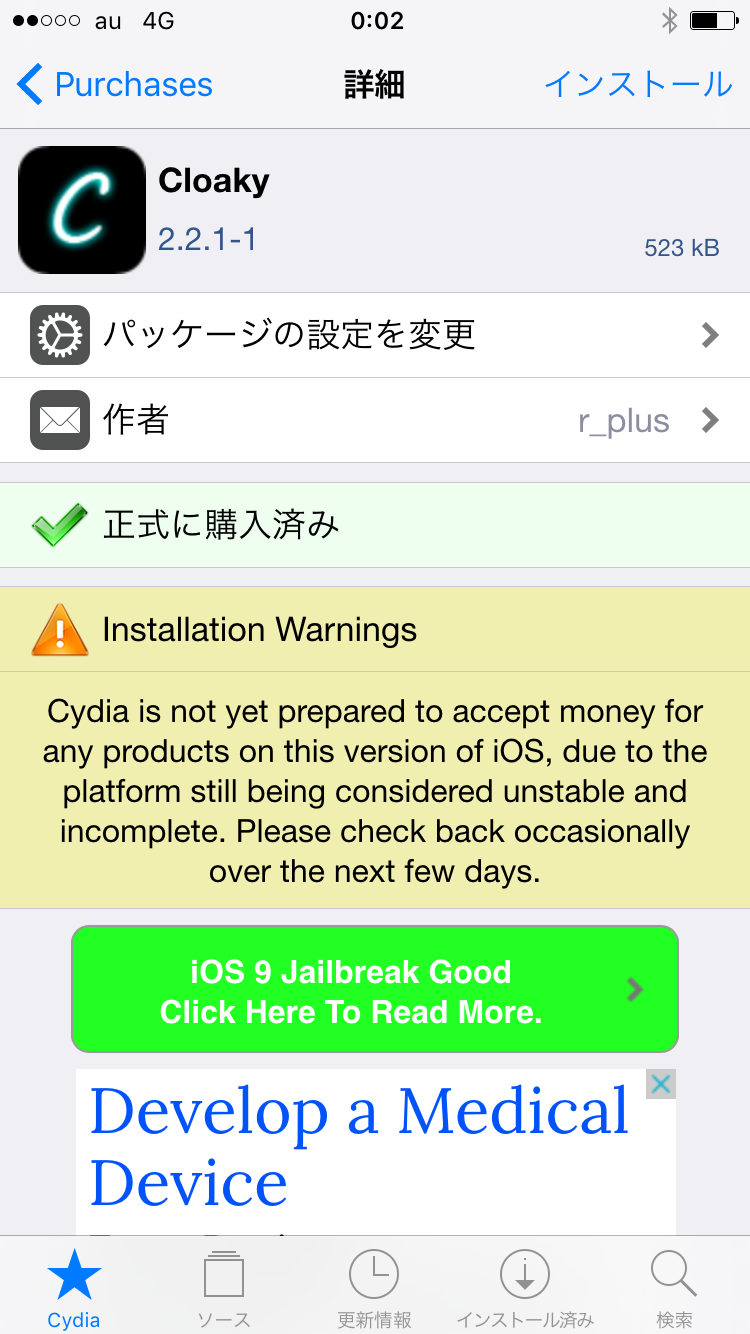Screen dimensions: 750x1334
Task: Switch to the 更新情報 tab
Action: (374, 1288)
